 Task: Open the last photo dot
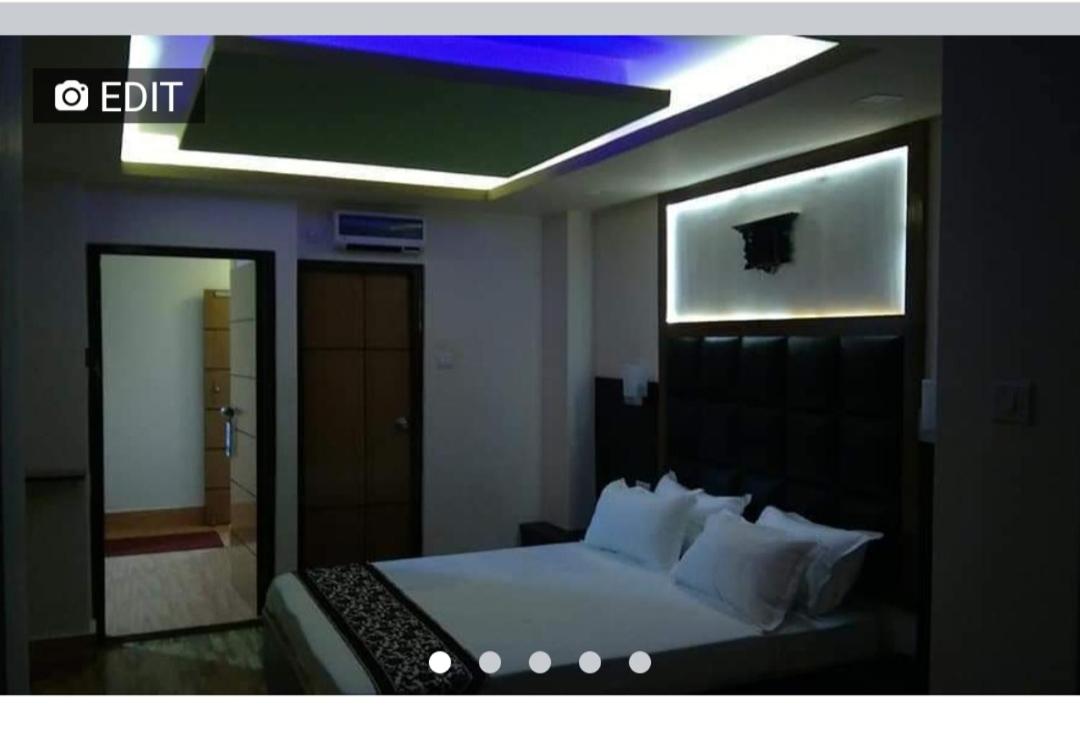[x=640, y=662]
